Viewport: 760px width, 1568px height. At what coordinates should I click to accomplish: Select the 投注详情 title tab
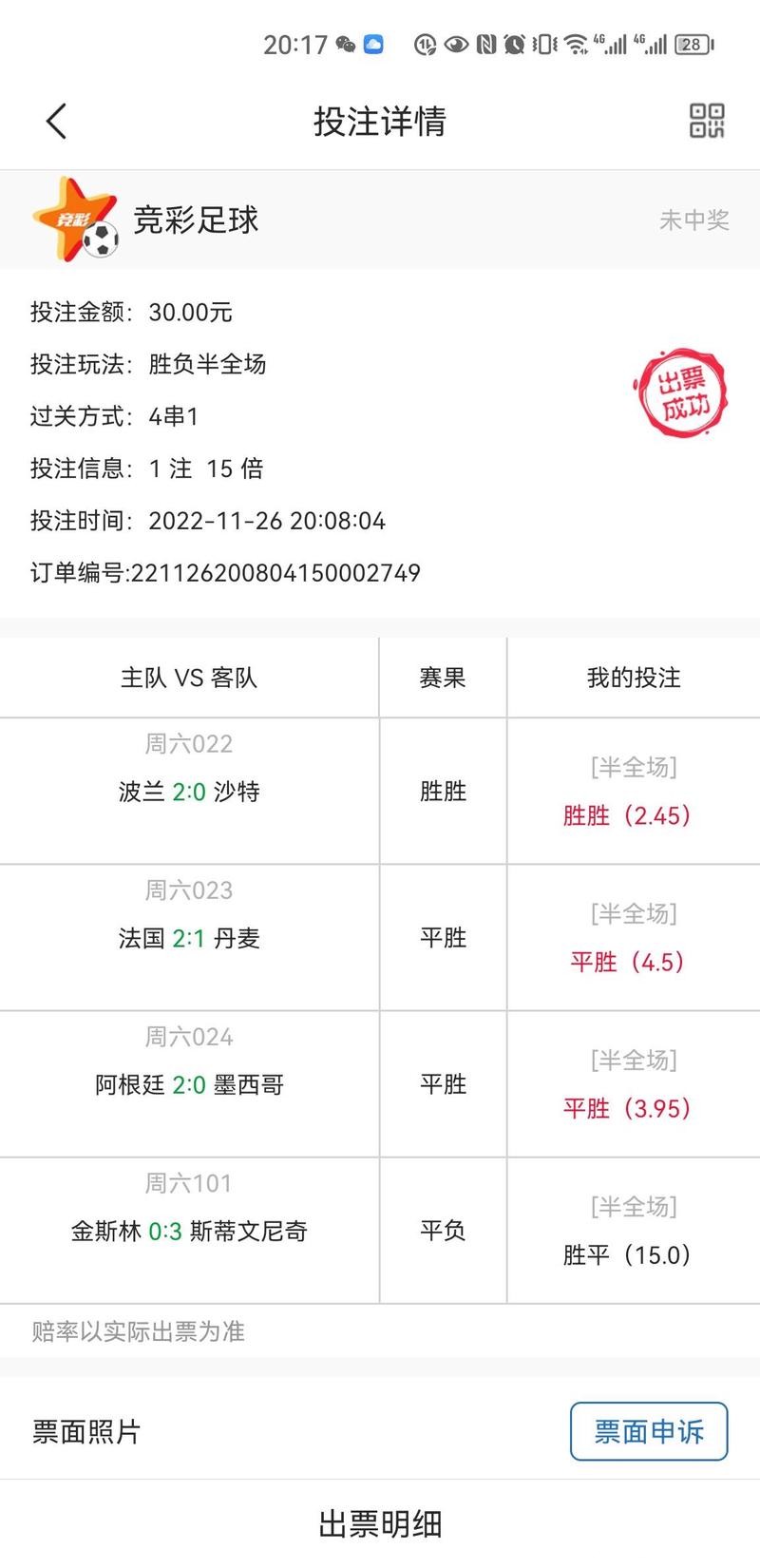click(x=379, y=122)
